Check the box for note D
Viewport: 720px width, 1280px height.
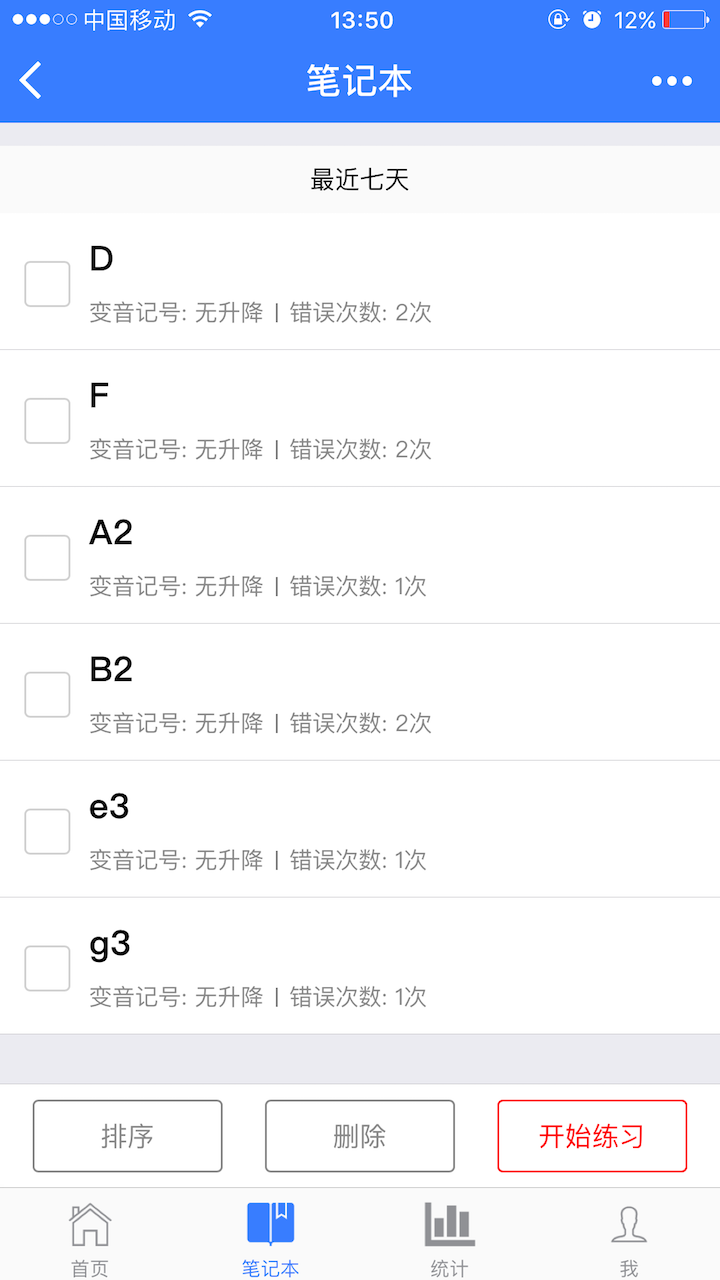click(47, 284)
